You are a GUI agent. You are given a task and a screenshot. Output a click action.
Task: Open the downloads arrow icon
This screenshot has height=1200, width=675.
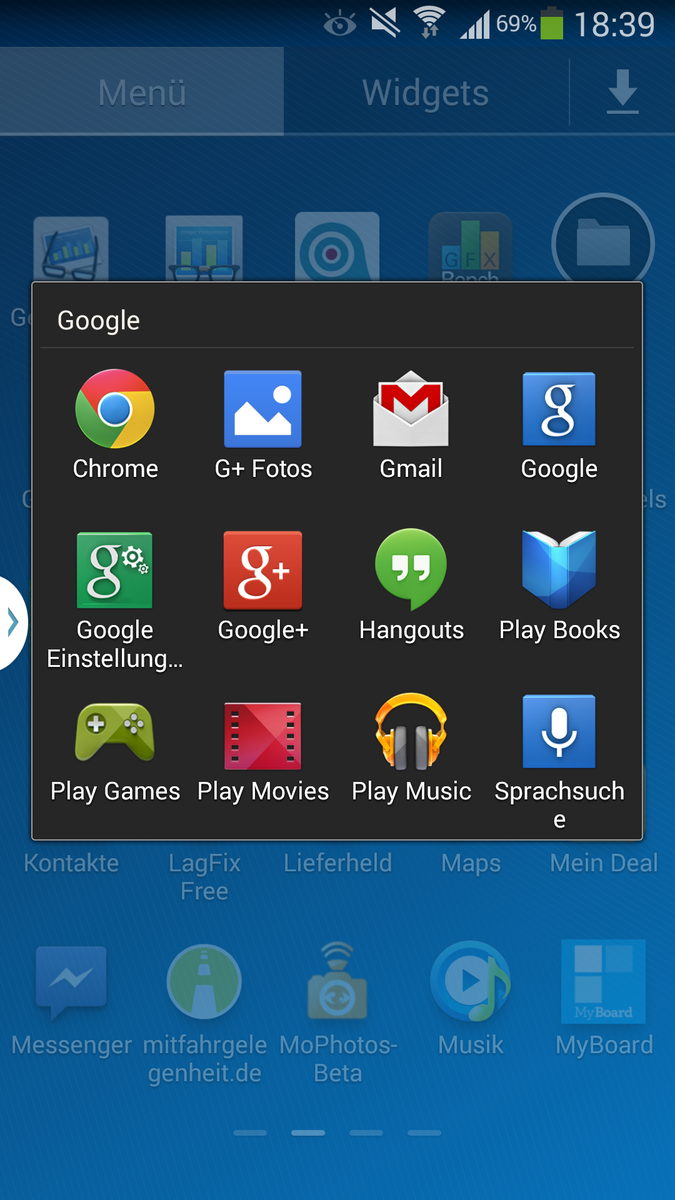(622, 93)
